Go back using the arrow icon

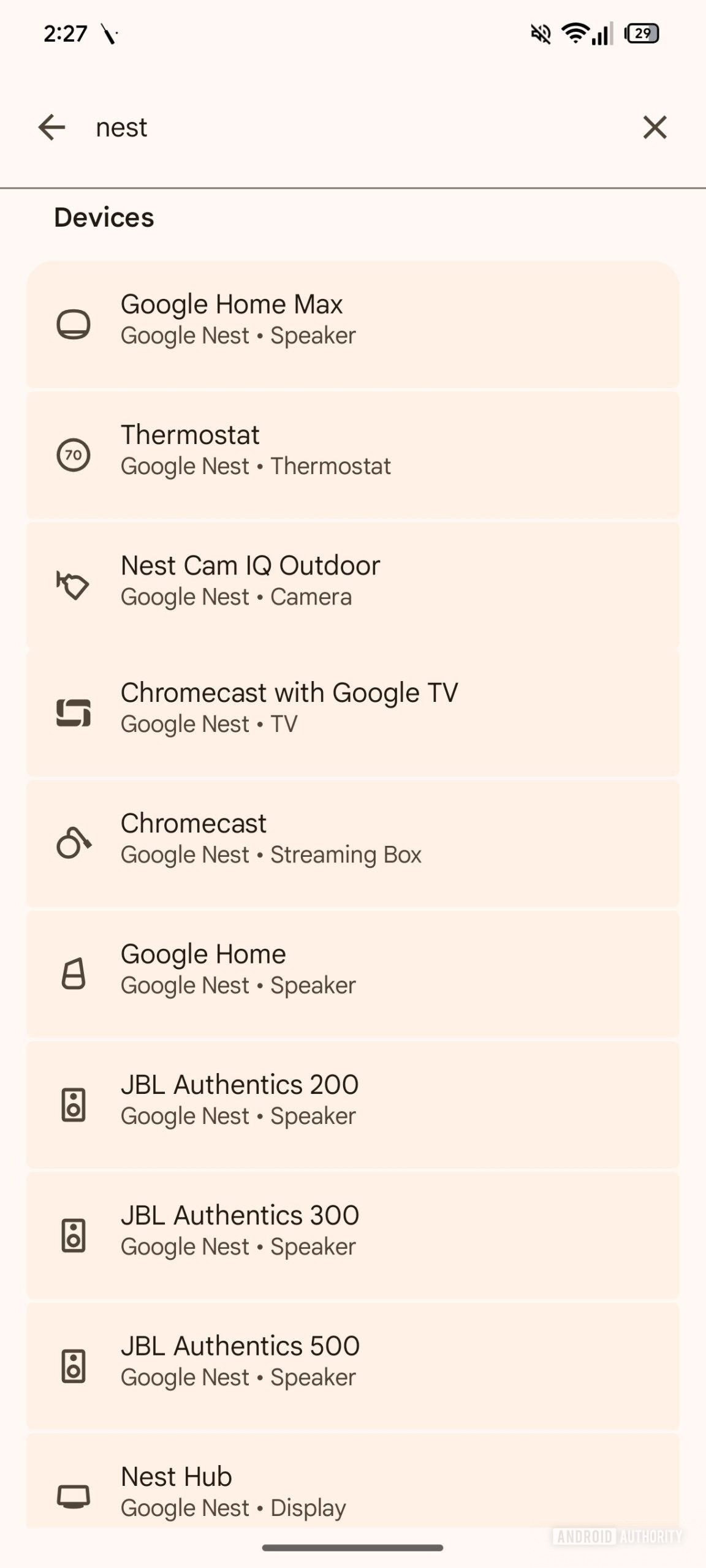(51, 127)
